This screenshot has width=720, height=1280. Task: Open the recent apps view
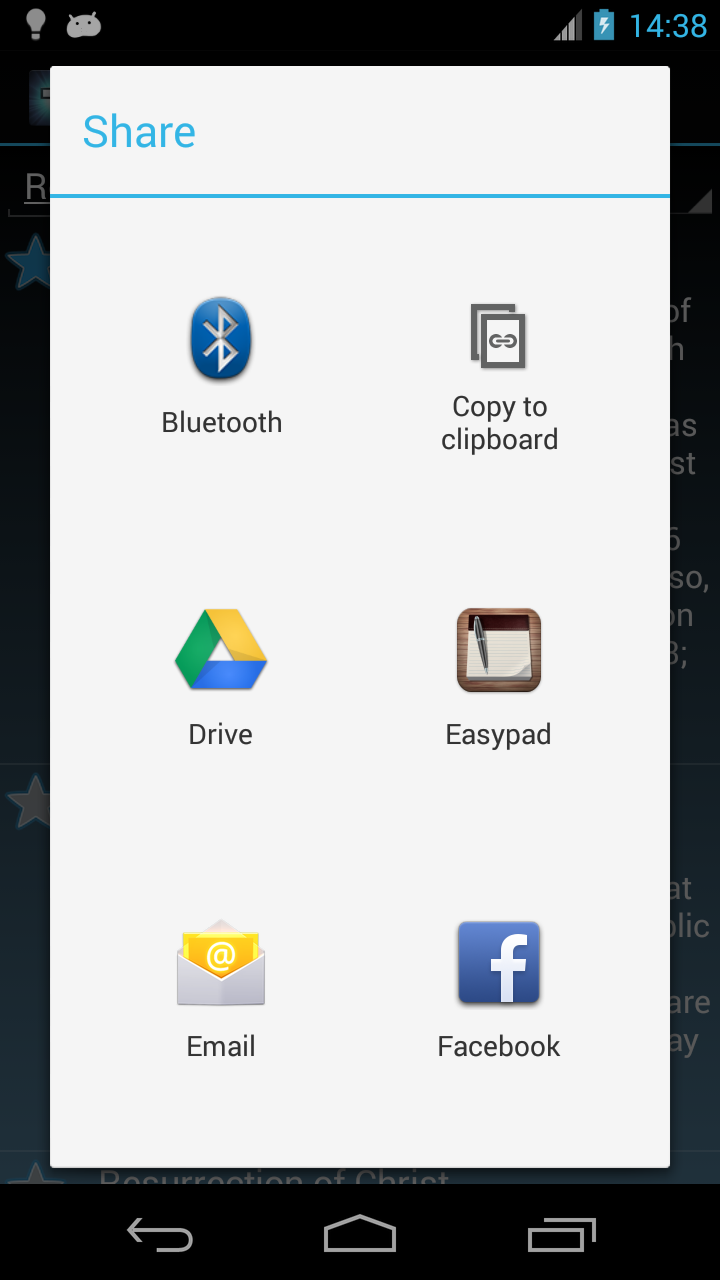(x=561, y=1234)
